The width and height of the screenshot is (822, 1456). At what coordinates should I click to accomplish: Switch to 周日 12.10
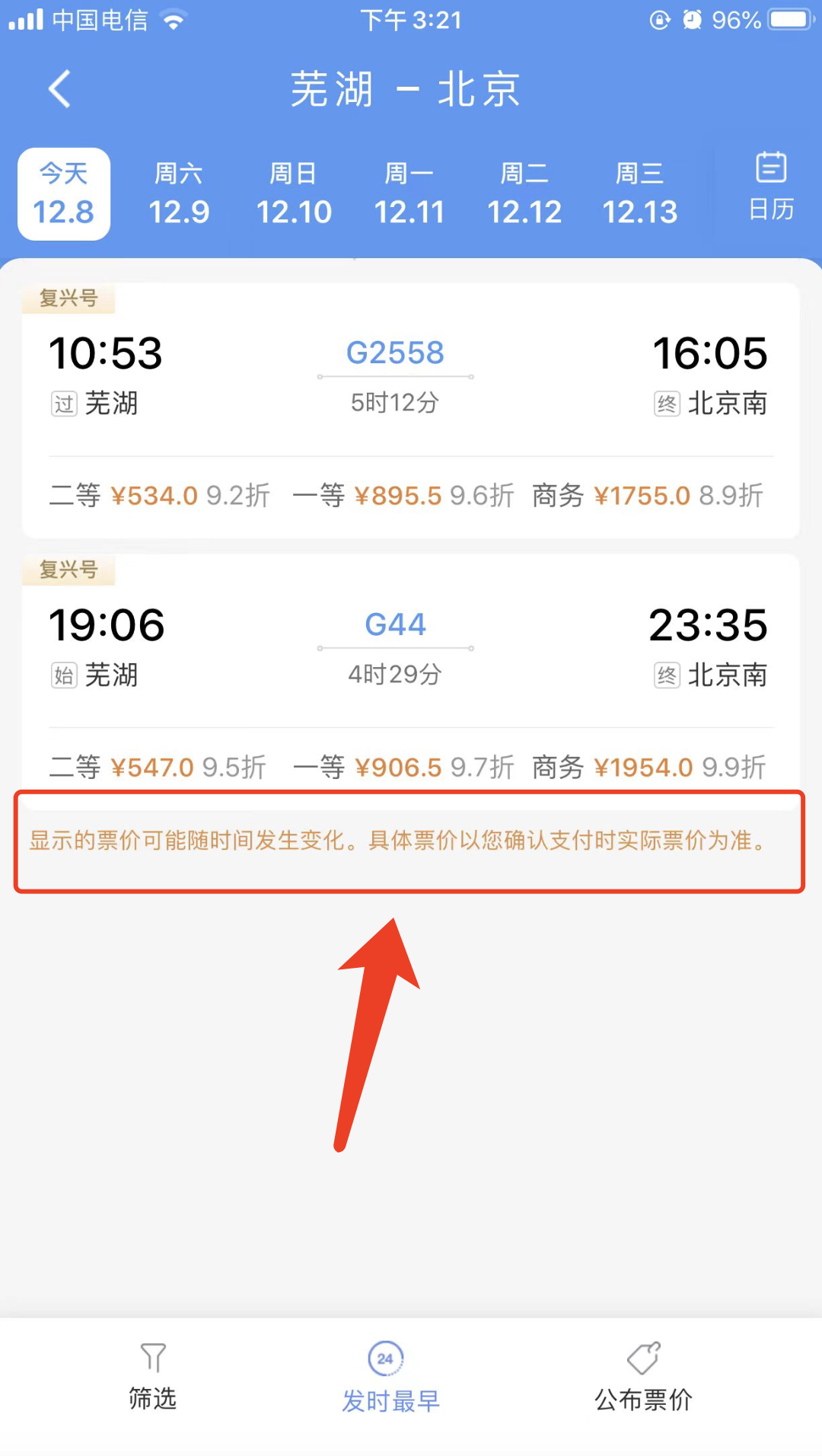pos(294,194)
